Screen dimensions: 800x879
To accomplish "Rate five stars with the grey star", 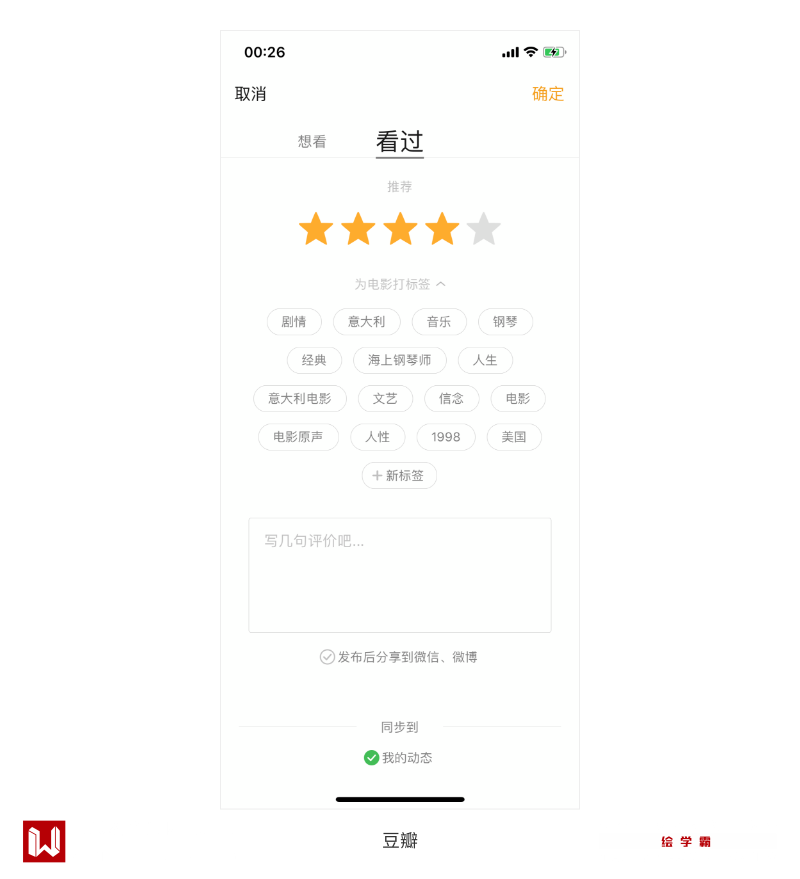I will [x=483, y=229].
